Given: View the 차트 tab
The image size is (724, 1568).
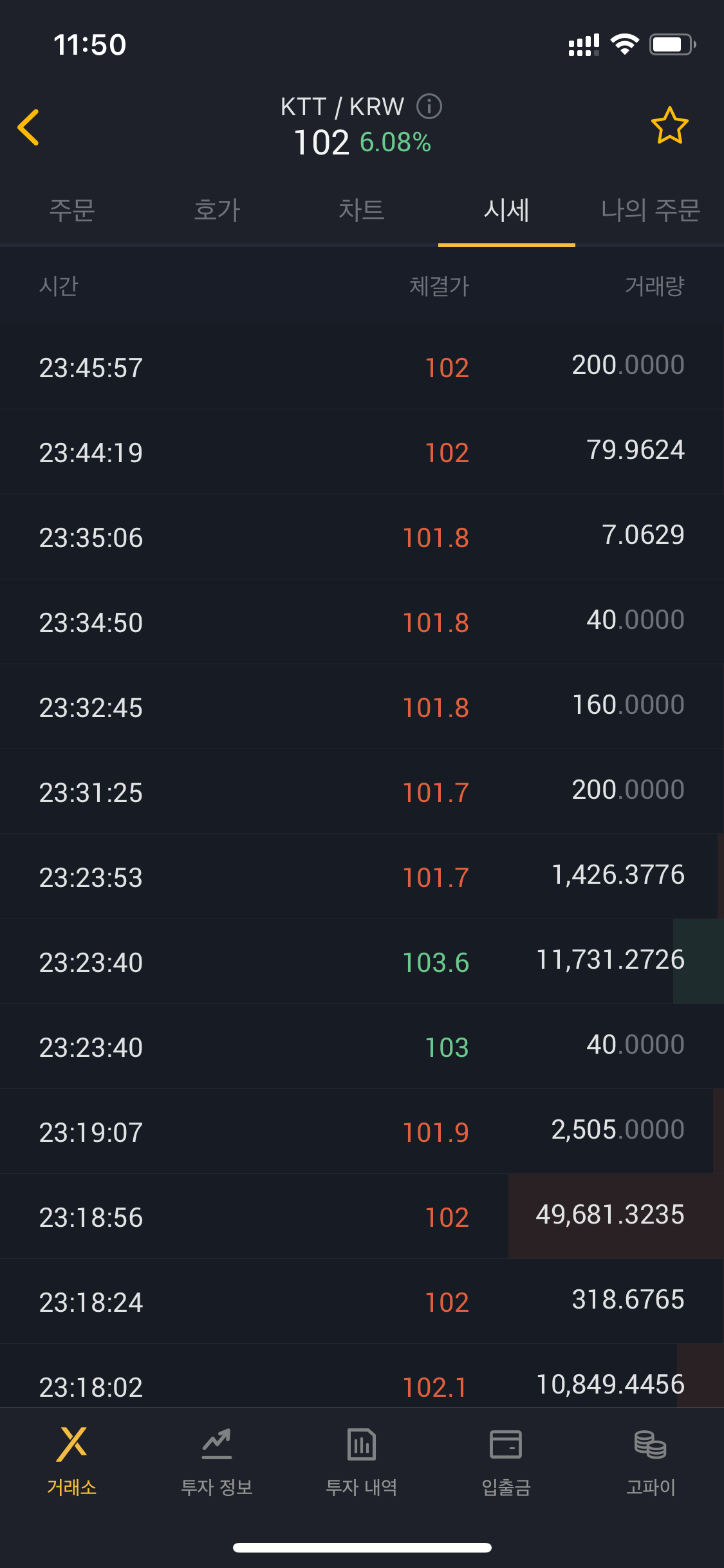Looking at the screenshot, I should point(362,210).
